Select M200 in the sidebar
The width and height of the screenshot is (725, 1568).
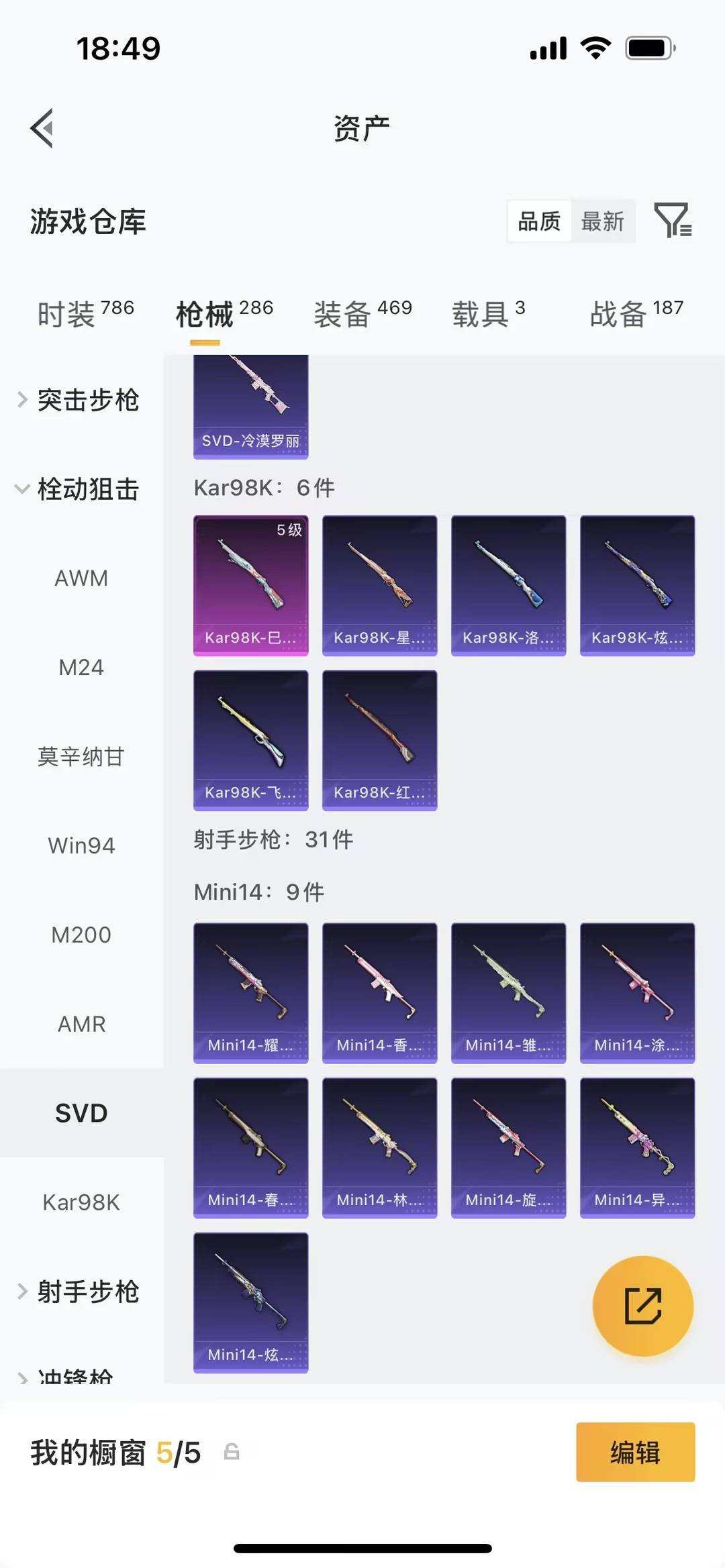click(x=82, y=935)
